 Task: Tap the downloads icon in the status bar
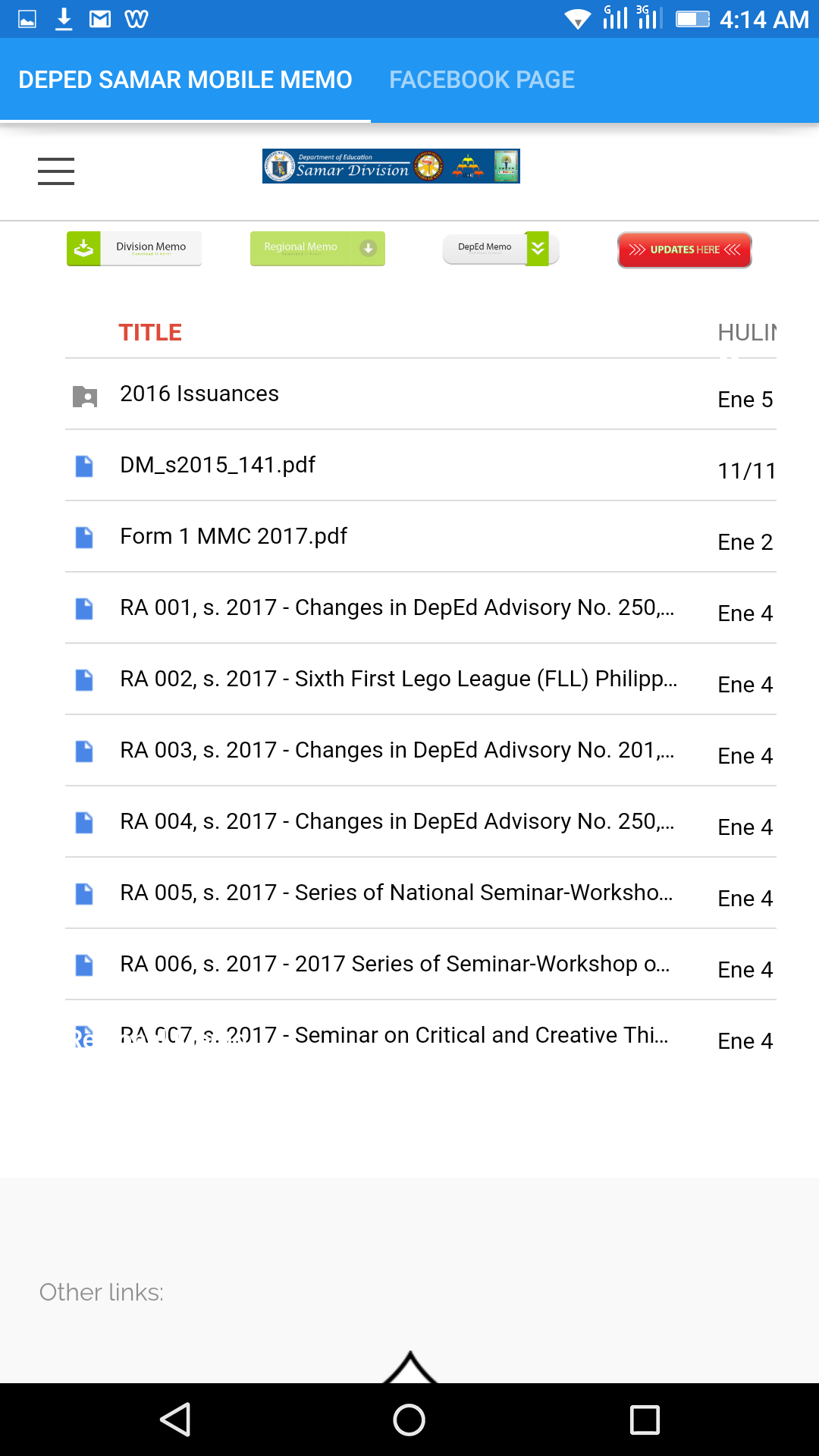point(63,18)
